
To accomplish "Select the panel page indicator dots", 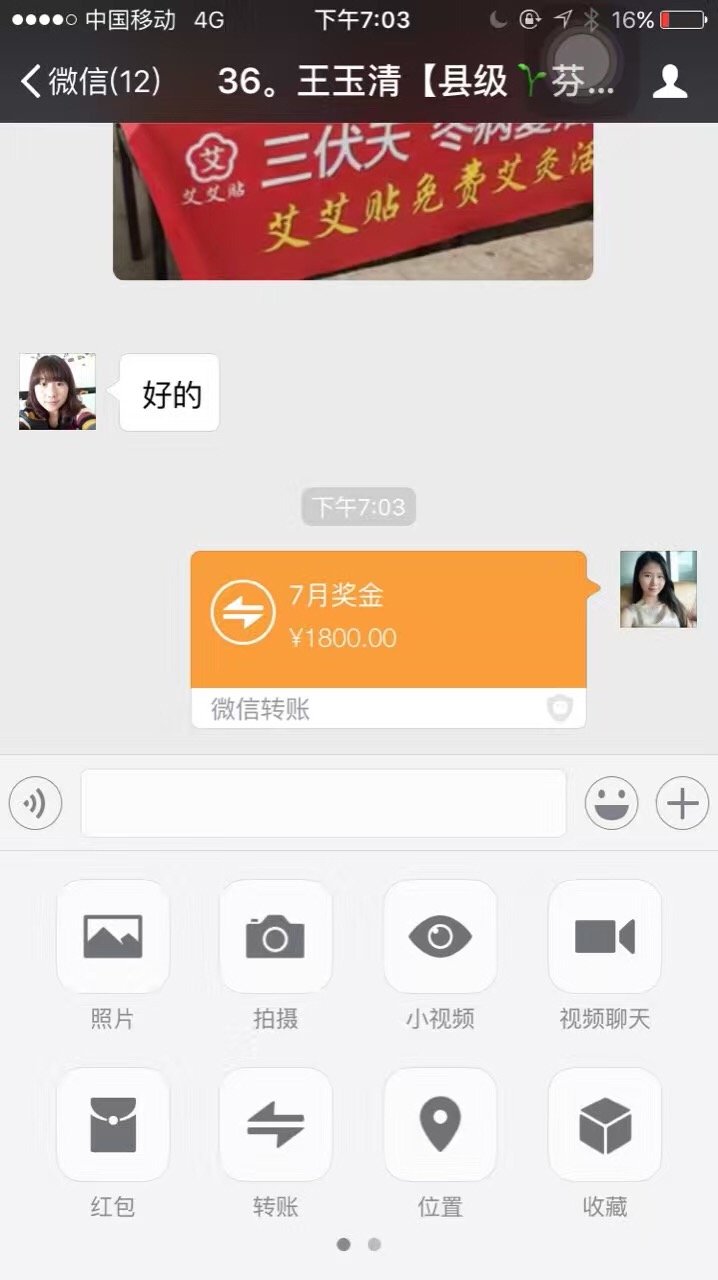I will pyautogui.click(x=359, y=1244).
